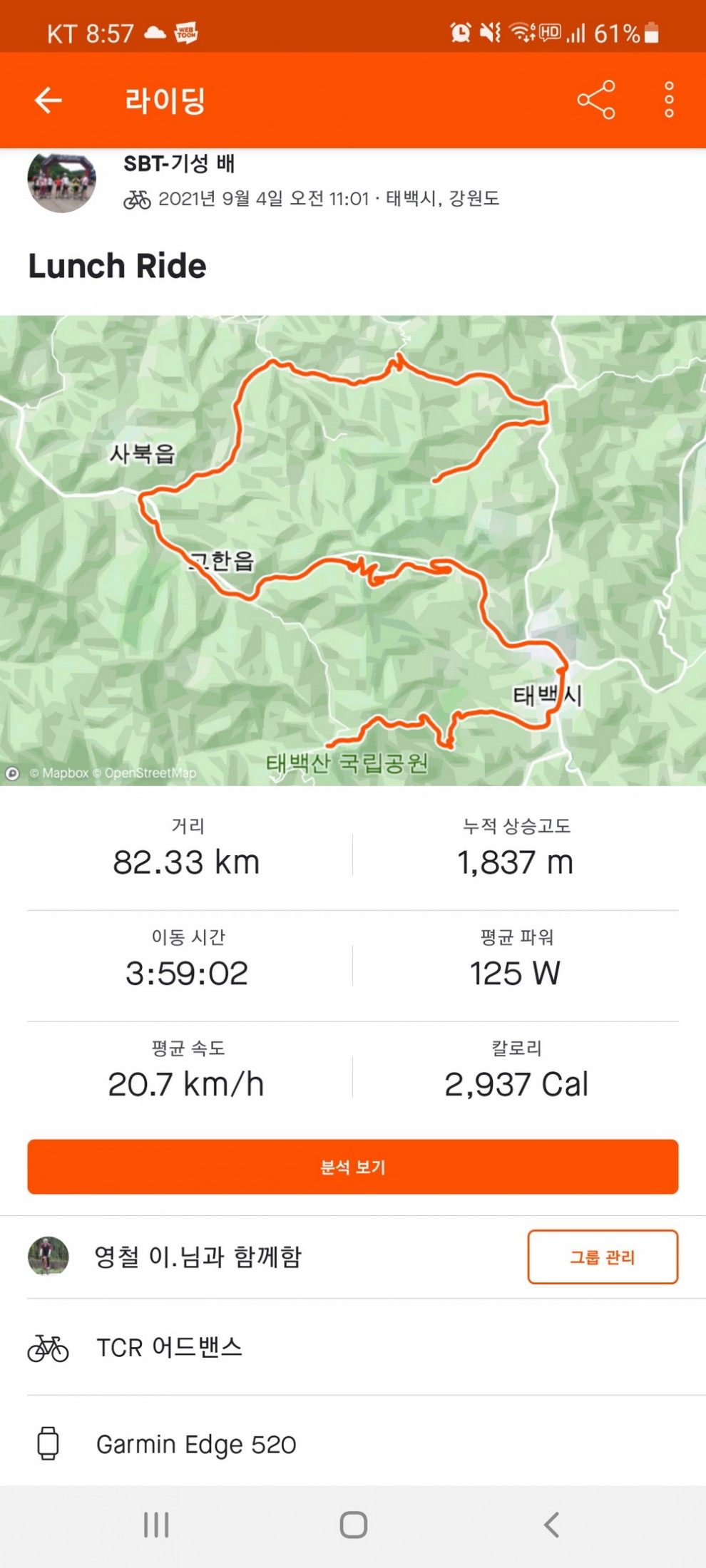Open the overflow menu

pyautogui.click(x=668, y=100)
